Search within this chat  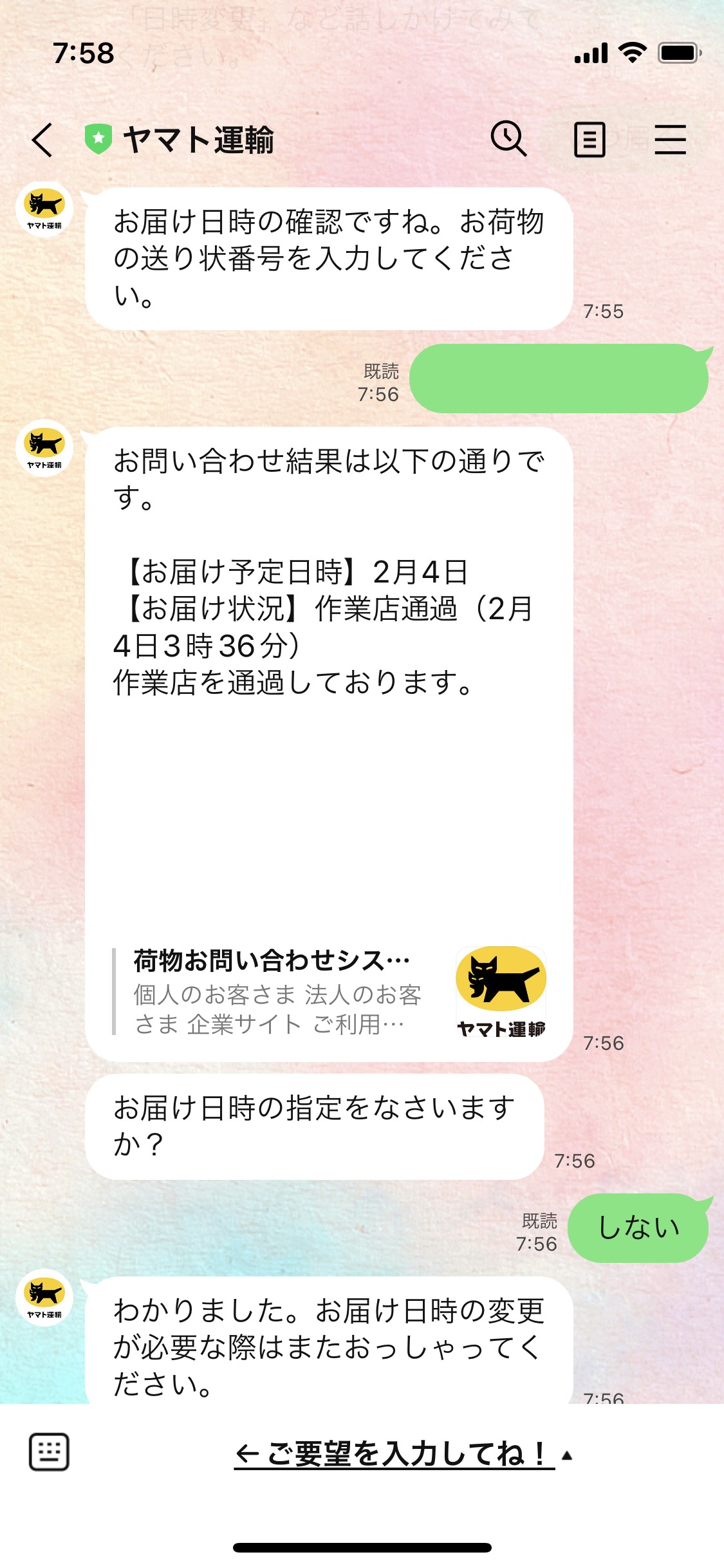click(x=508, y=138)
